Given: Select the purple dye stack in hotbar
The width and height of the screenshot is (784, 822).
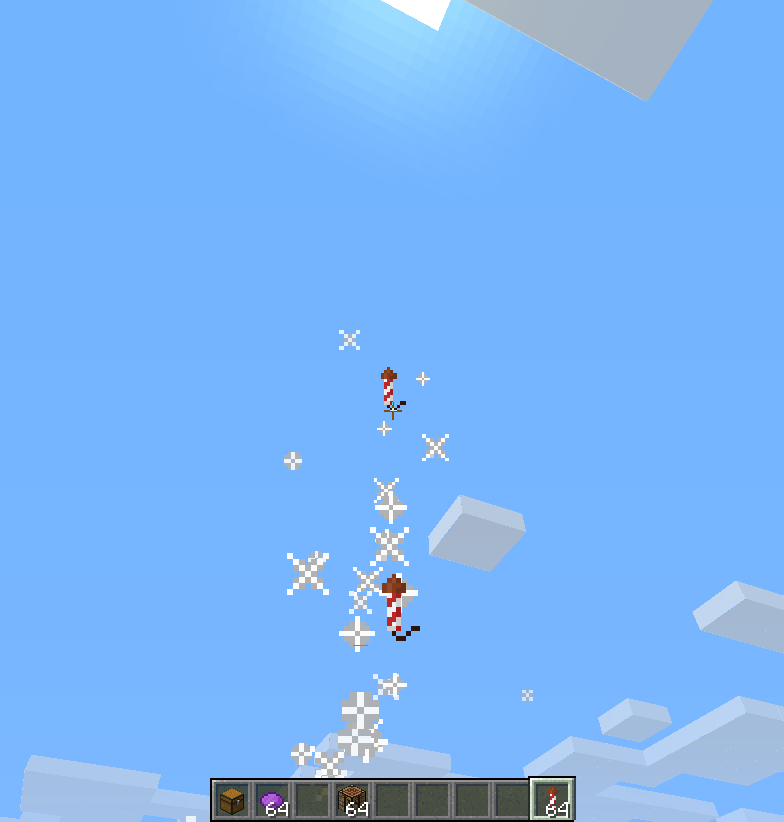Looking at the screenshot, I should (x=272, y=800).
